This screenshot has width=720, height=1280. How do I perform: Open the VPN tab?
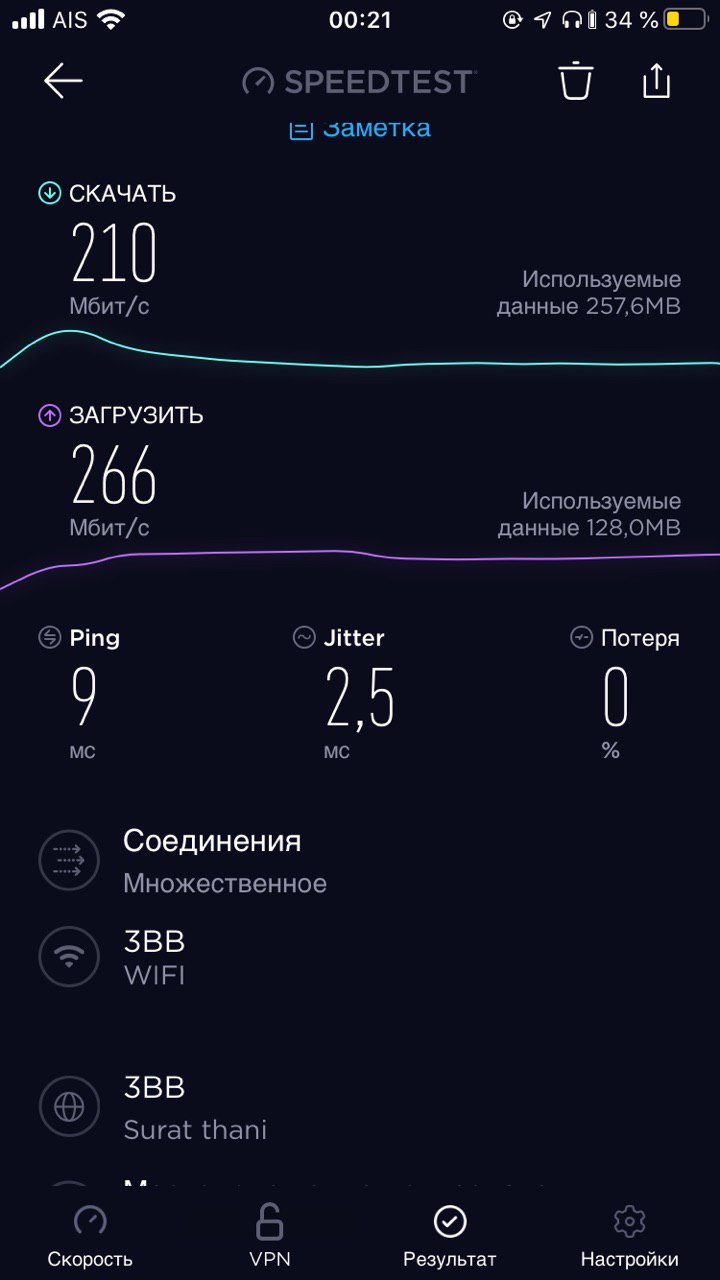(270, 1237)
